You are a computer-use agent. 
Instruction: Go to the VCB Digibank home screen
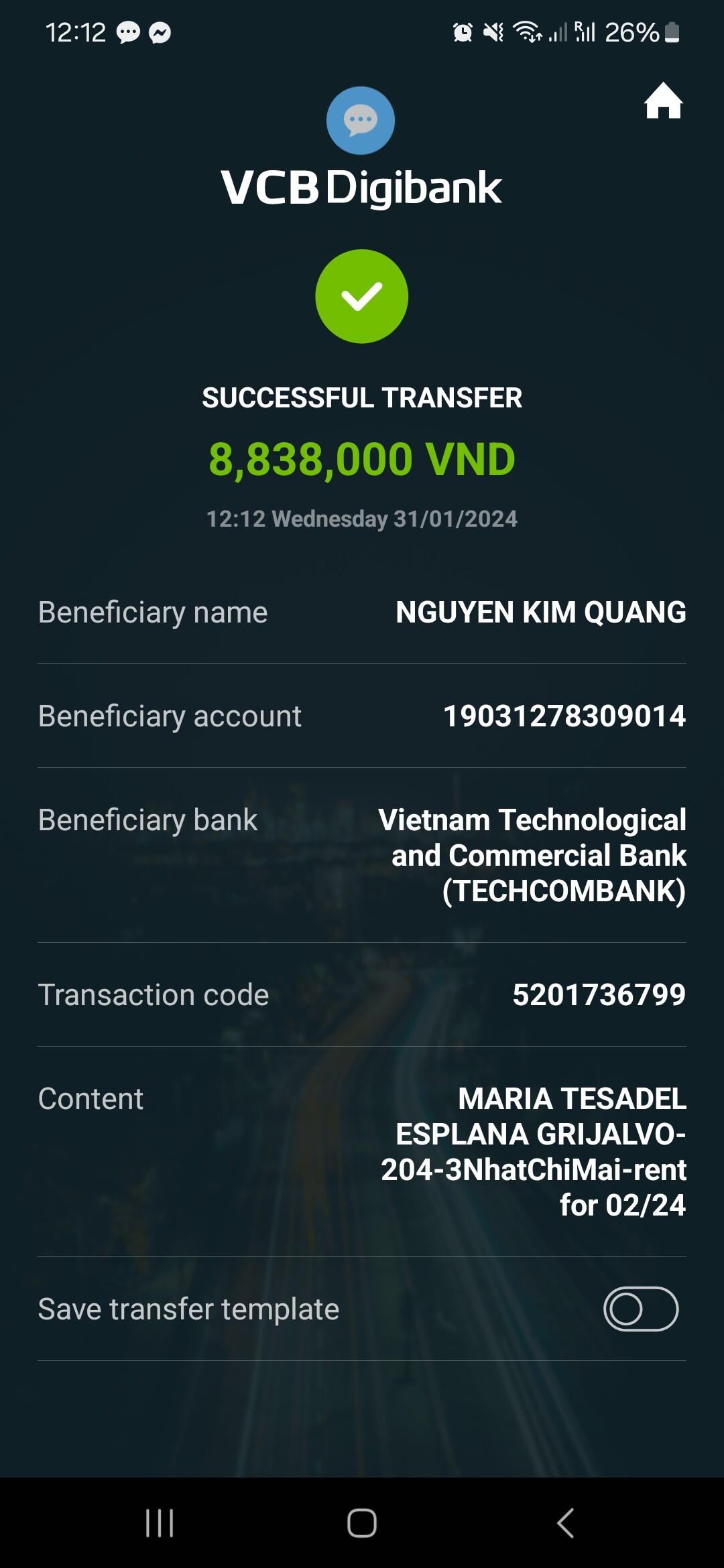click(663, 102)
